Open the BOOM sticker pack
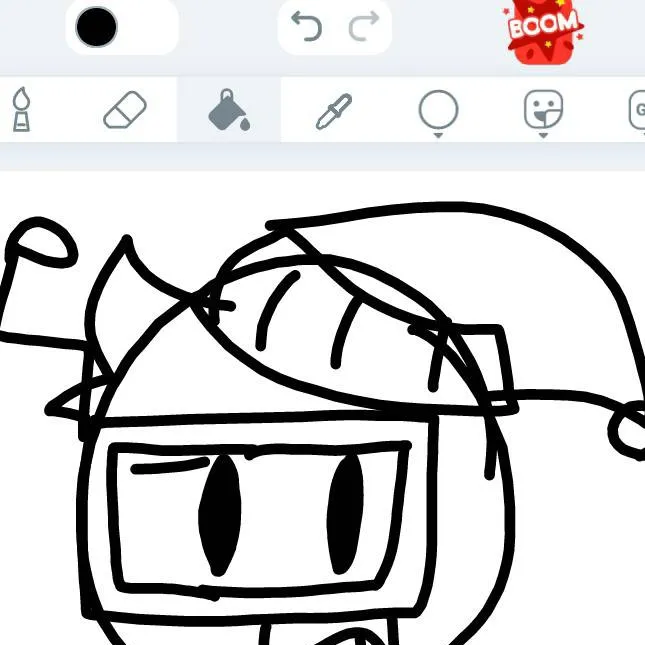This screenshot has height=645, width=645. [543, 29]
